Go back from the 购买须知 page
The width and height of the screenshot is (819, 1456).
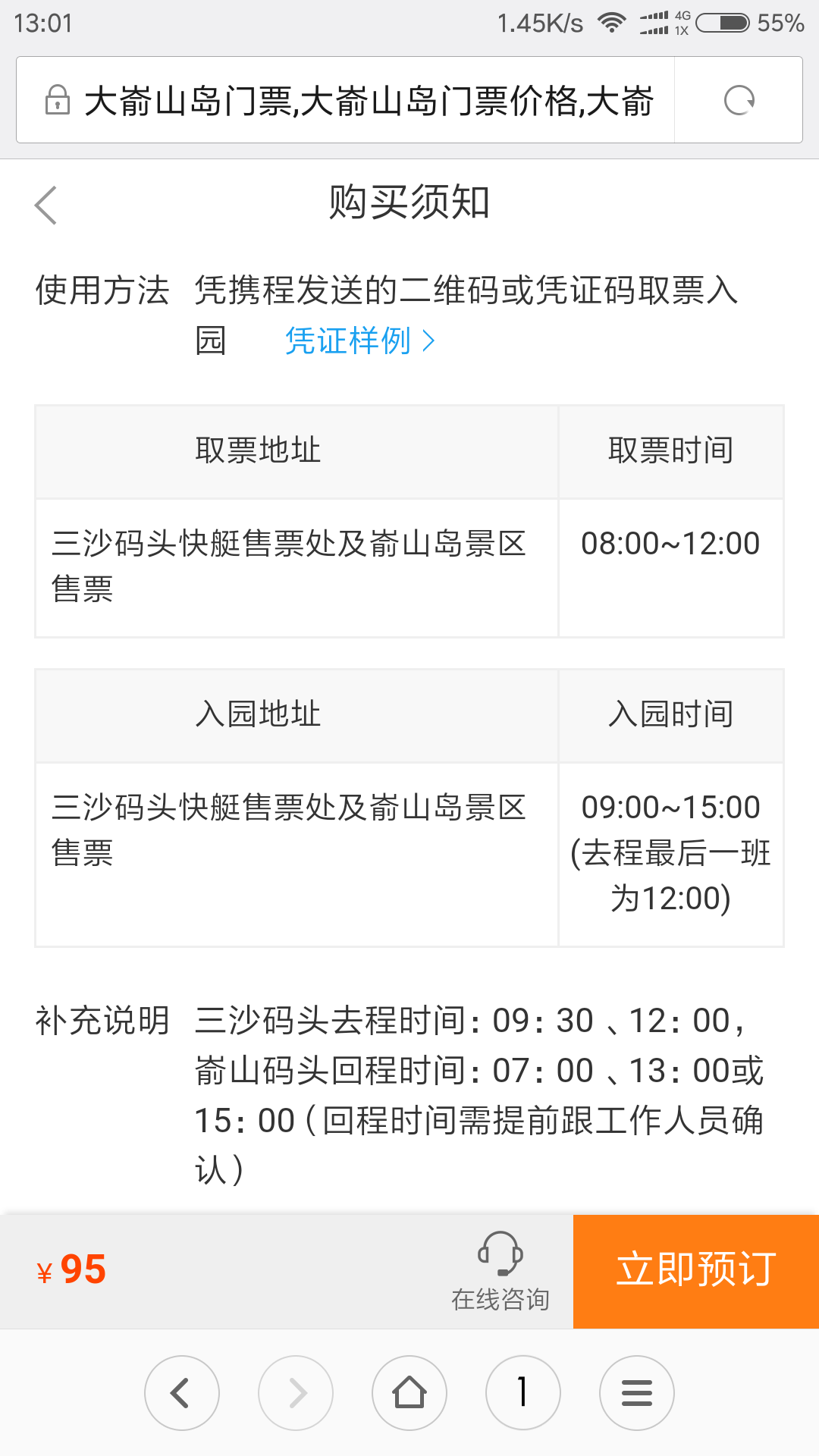click(x=45, y=205)
